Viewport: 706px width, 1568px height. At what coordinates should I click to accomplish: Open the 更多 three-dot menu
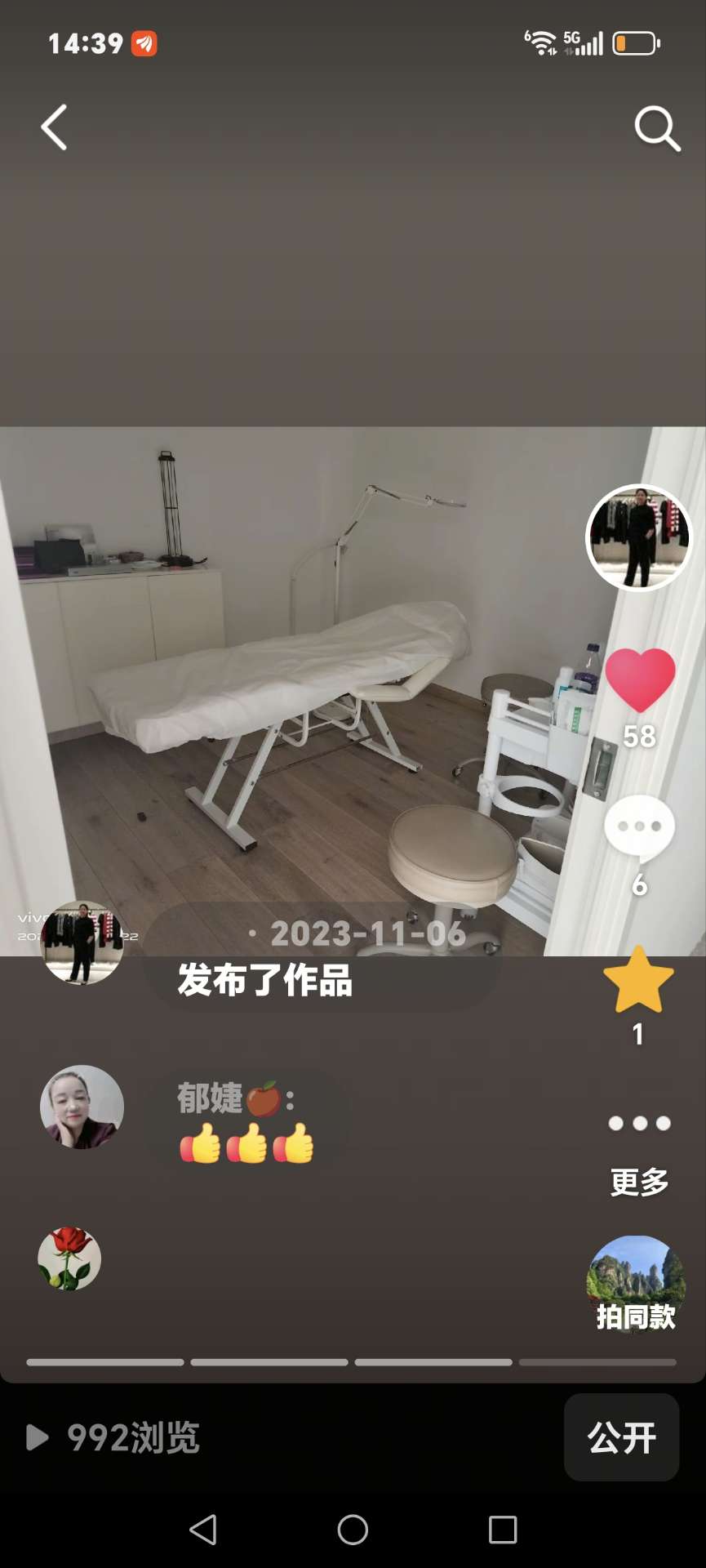pyautogui.click(x=640, y=1124)
